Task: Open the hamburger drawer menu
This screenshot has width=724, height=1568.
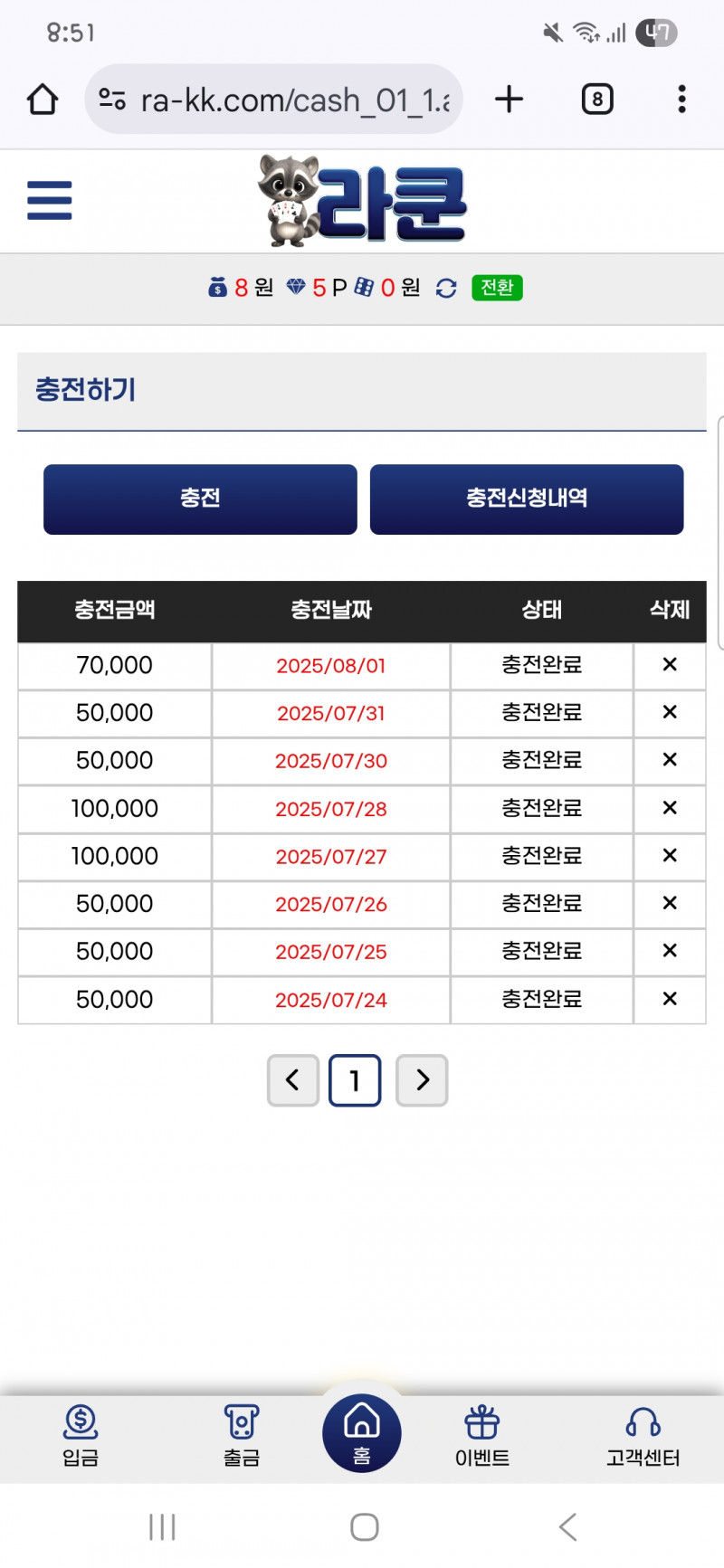Action: coord(49,200)
